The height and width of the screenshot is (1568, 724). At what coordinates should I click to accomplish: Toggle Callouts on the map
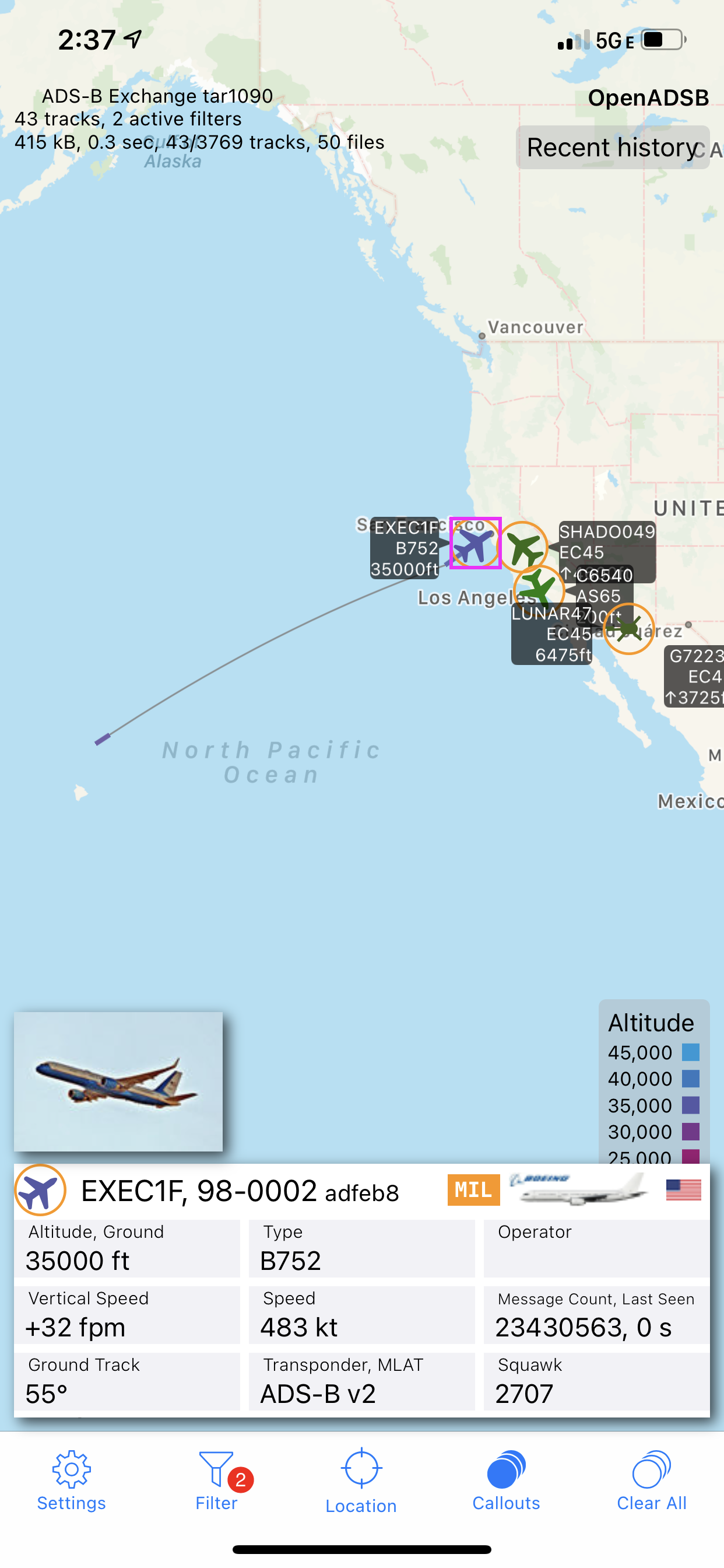click(x=506, y=1480)
